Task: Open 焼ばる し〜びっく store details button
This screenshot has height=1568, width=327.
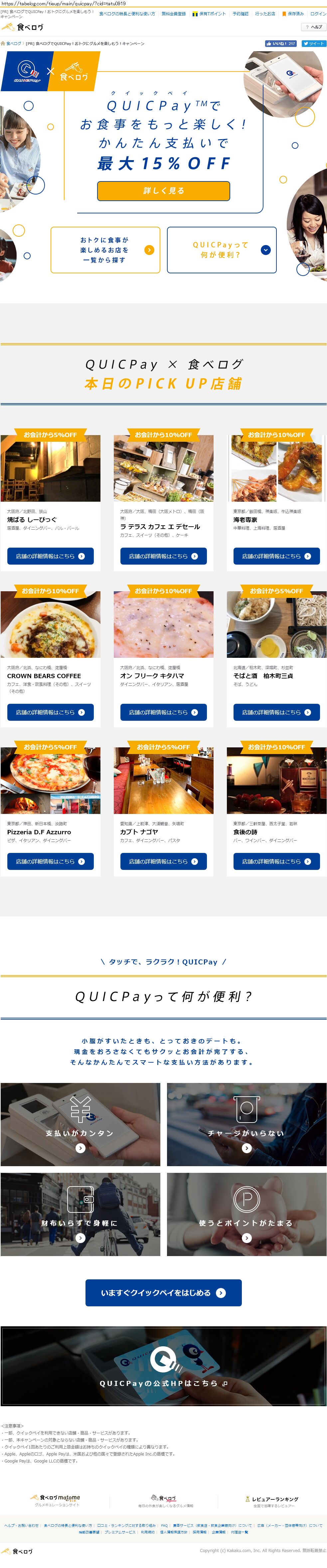Action: click(x=51, y=556)
